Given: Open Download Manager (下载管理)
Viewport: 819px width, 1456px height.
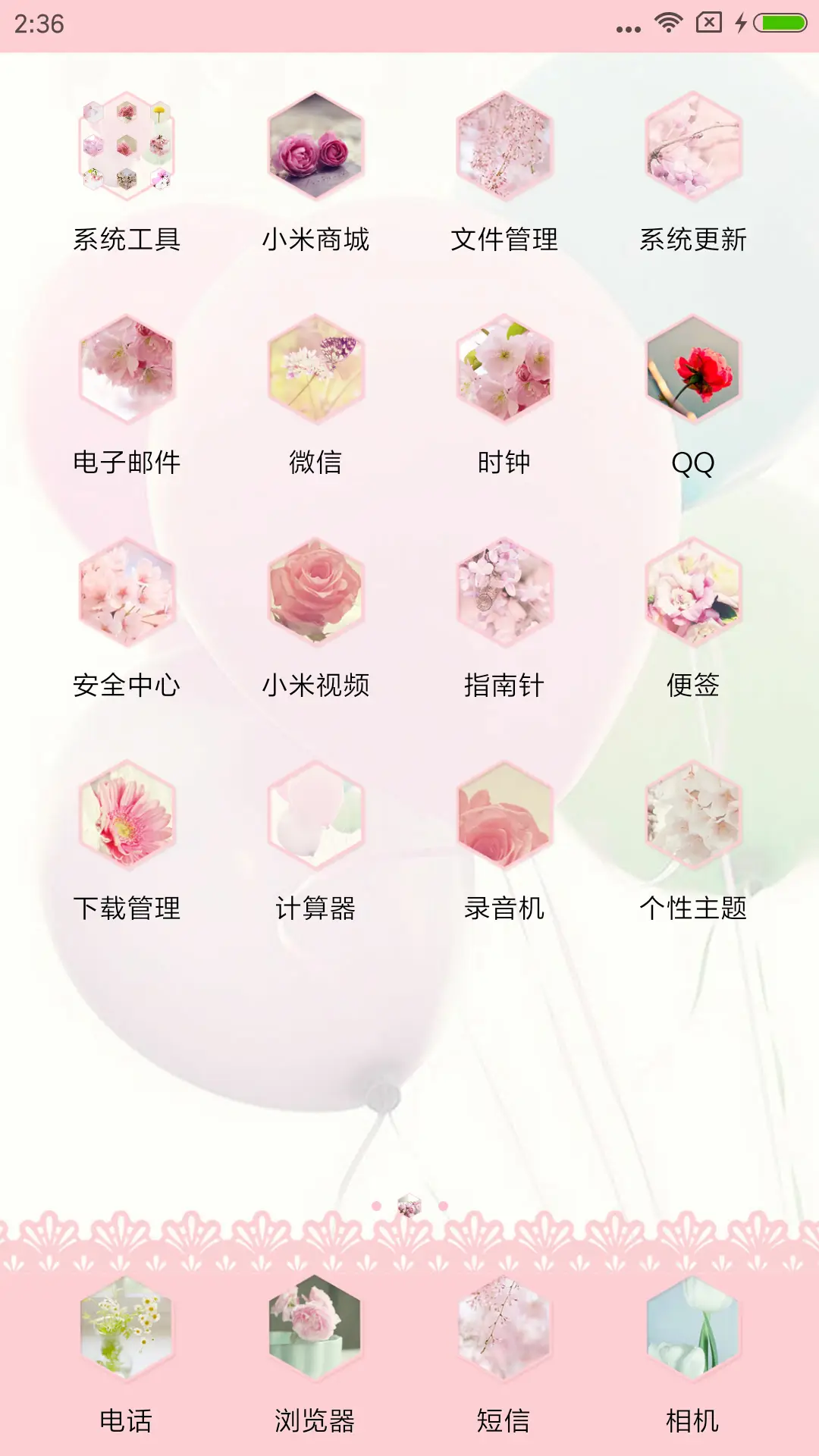Looking at the screenshot, I should pos(125,819).
